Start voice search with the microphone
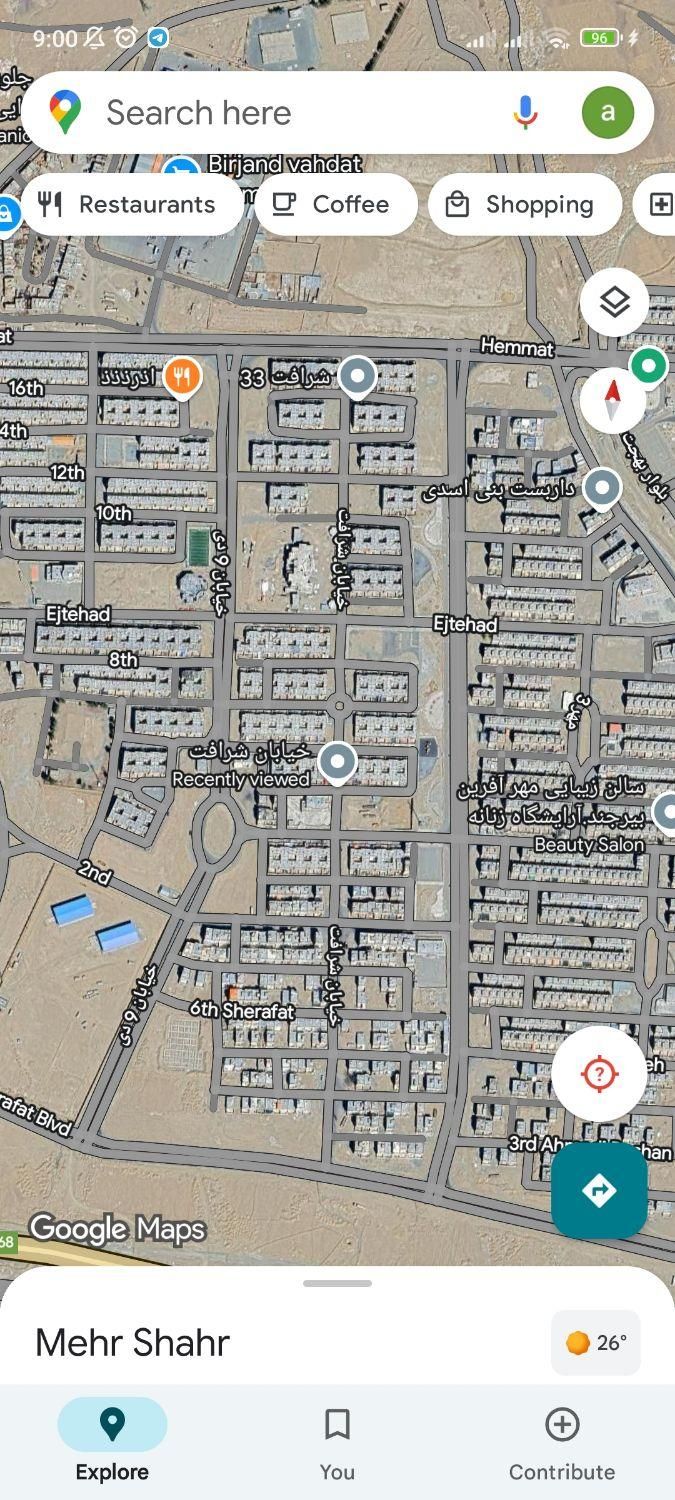The height and width of the screenshot is (1500, 675). [525, 112]
